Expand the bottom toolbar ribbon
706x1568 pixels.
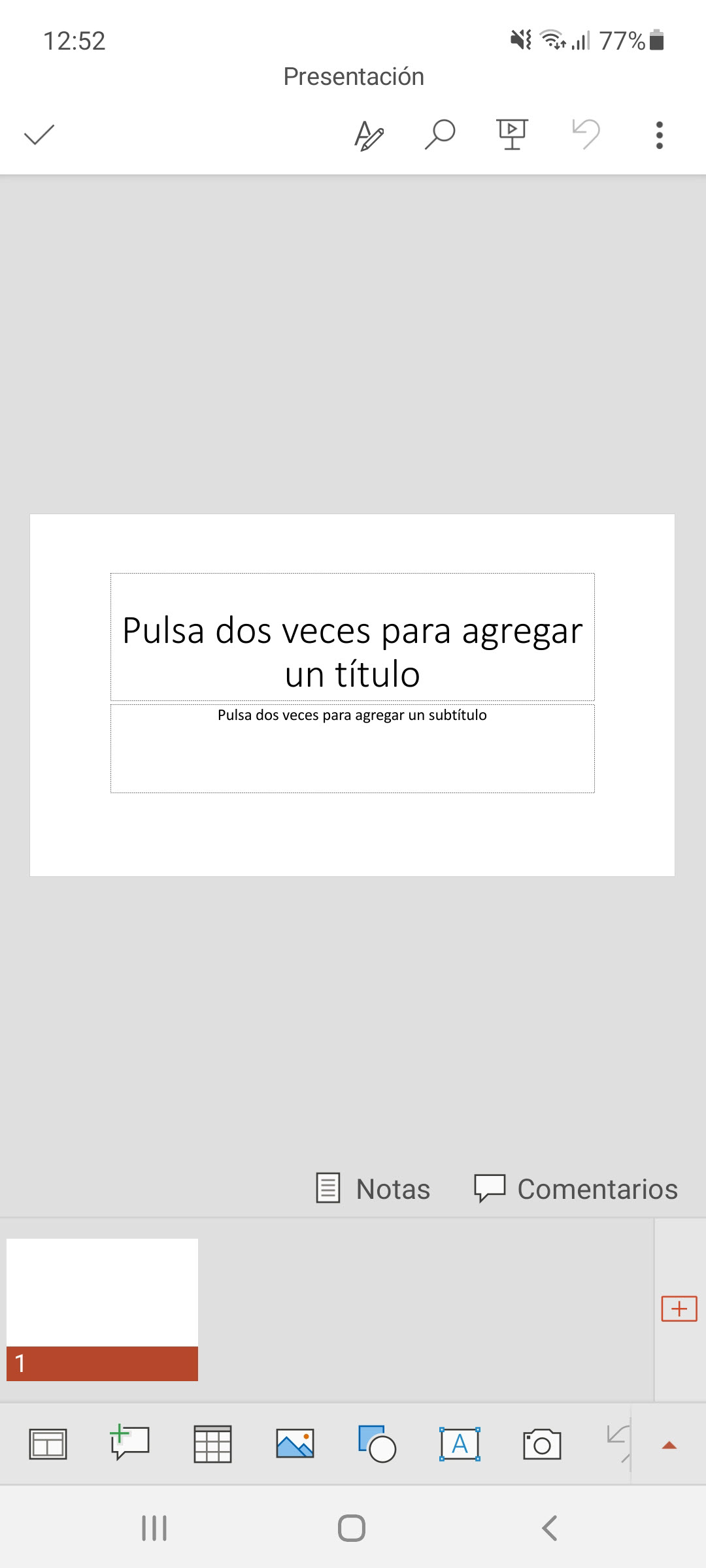click(x=669, y=1445)
